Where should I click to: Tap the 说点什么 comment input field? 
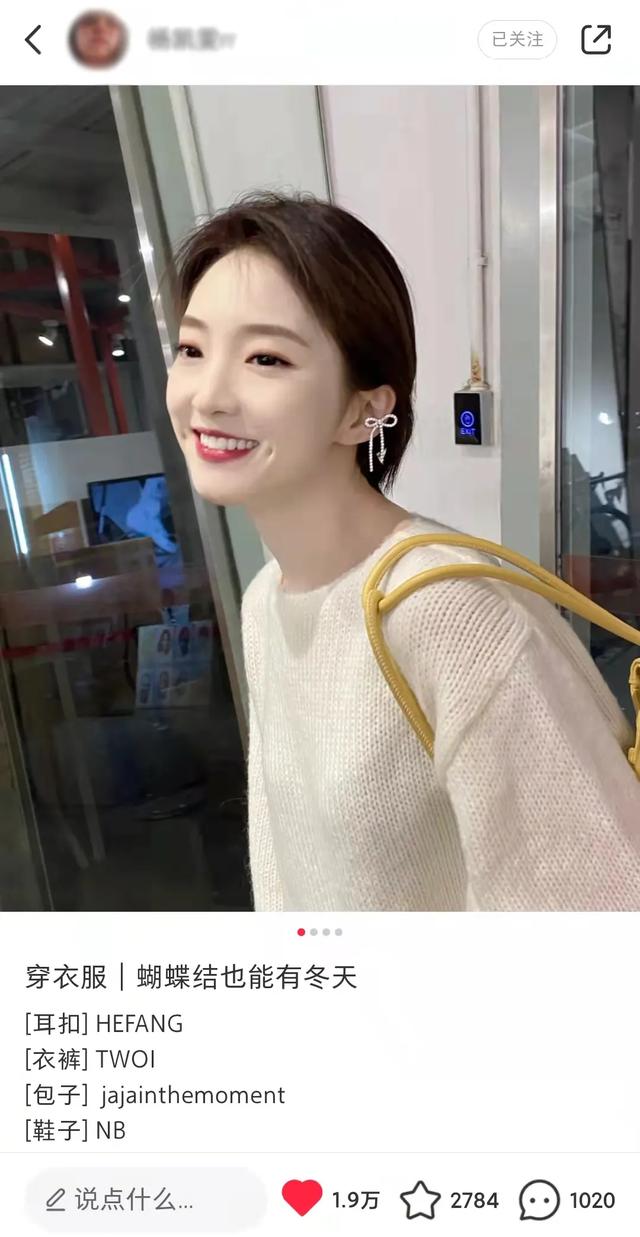(x=145, y=1199)
